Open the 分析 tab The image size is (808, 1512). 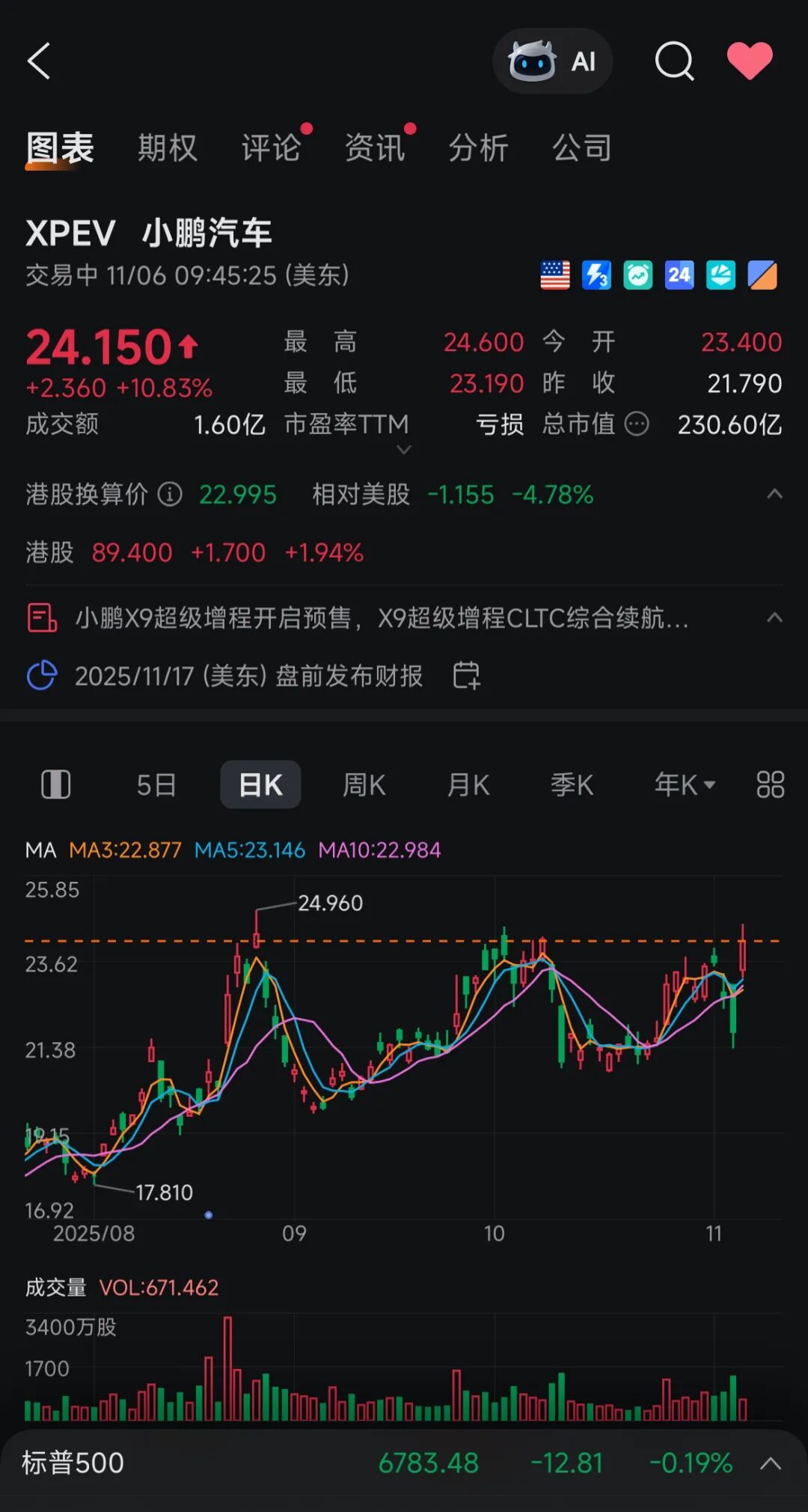[x=478, y=147]
